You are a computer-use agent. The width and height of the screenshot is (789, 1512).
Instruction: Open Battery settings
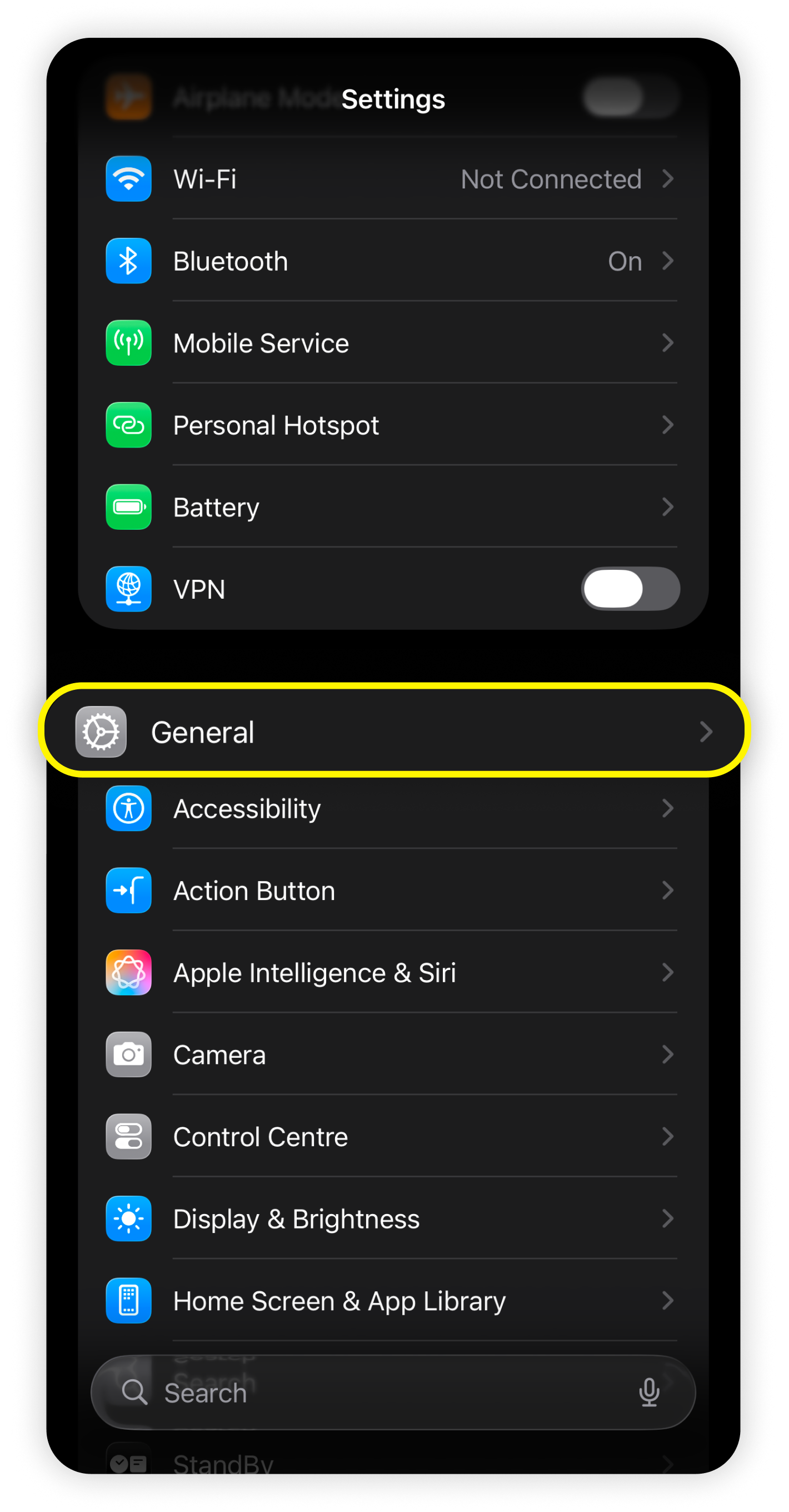click(393, 508)
